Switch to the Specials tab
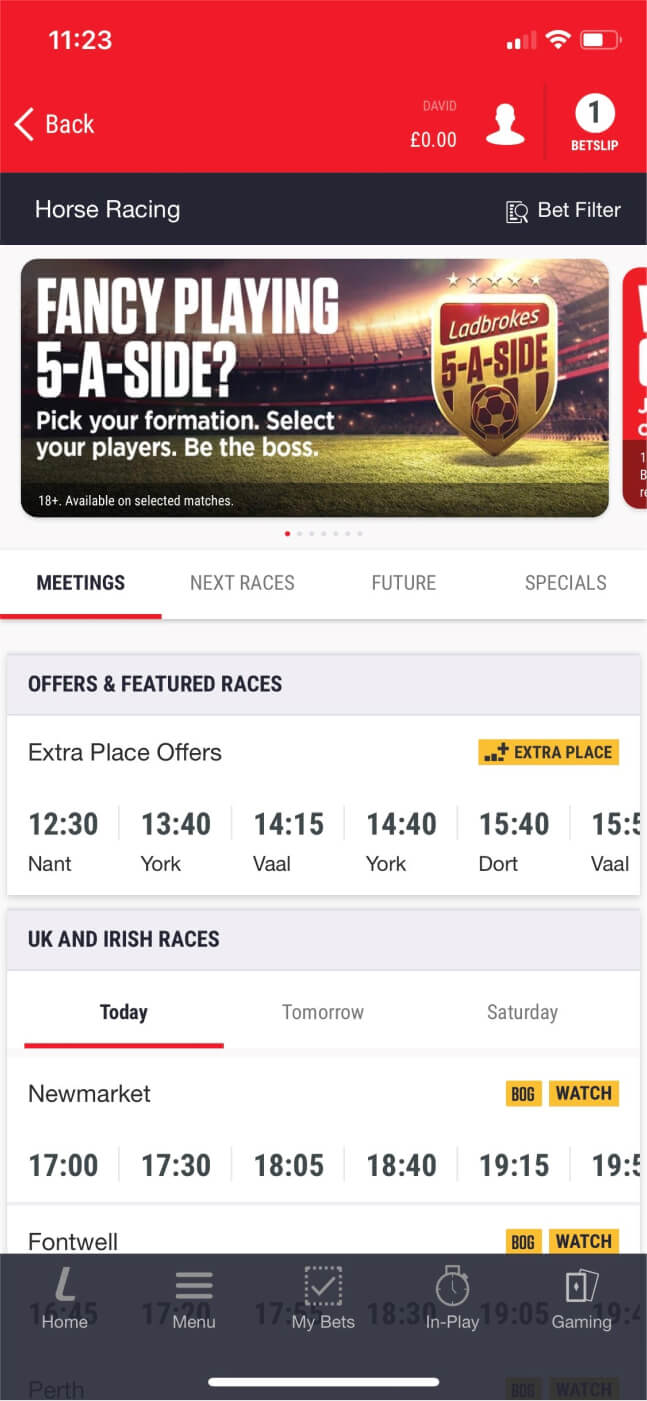 tap(565, 583)
